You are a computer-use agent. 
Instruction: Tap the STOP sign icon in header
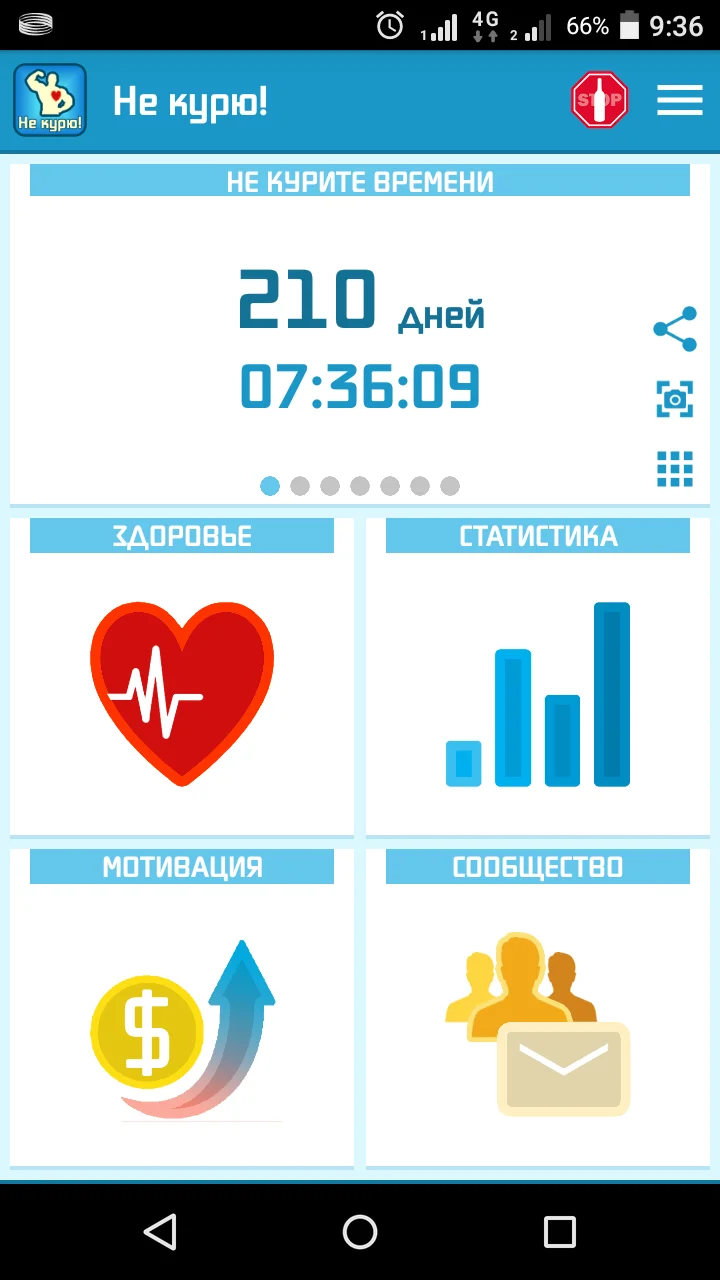[599, 100]
